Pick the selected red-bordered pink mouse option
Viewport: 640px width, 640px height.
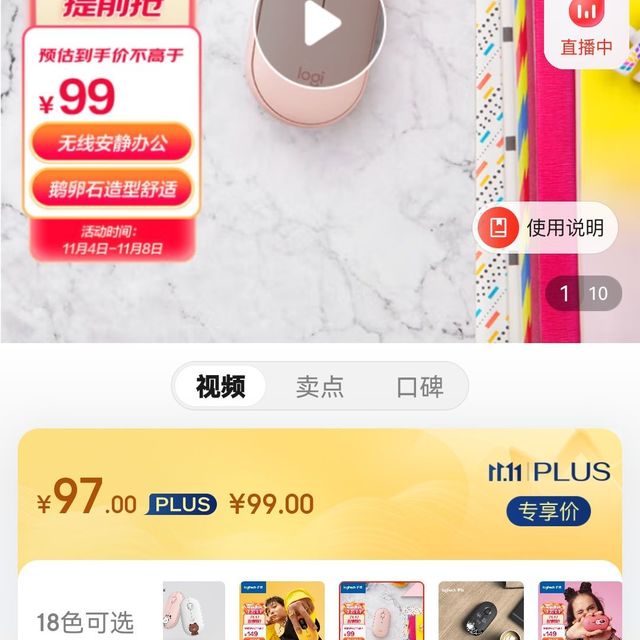click(381, 610)
